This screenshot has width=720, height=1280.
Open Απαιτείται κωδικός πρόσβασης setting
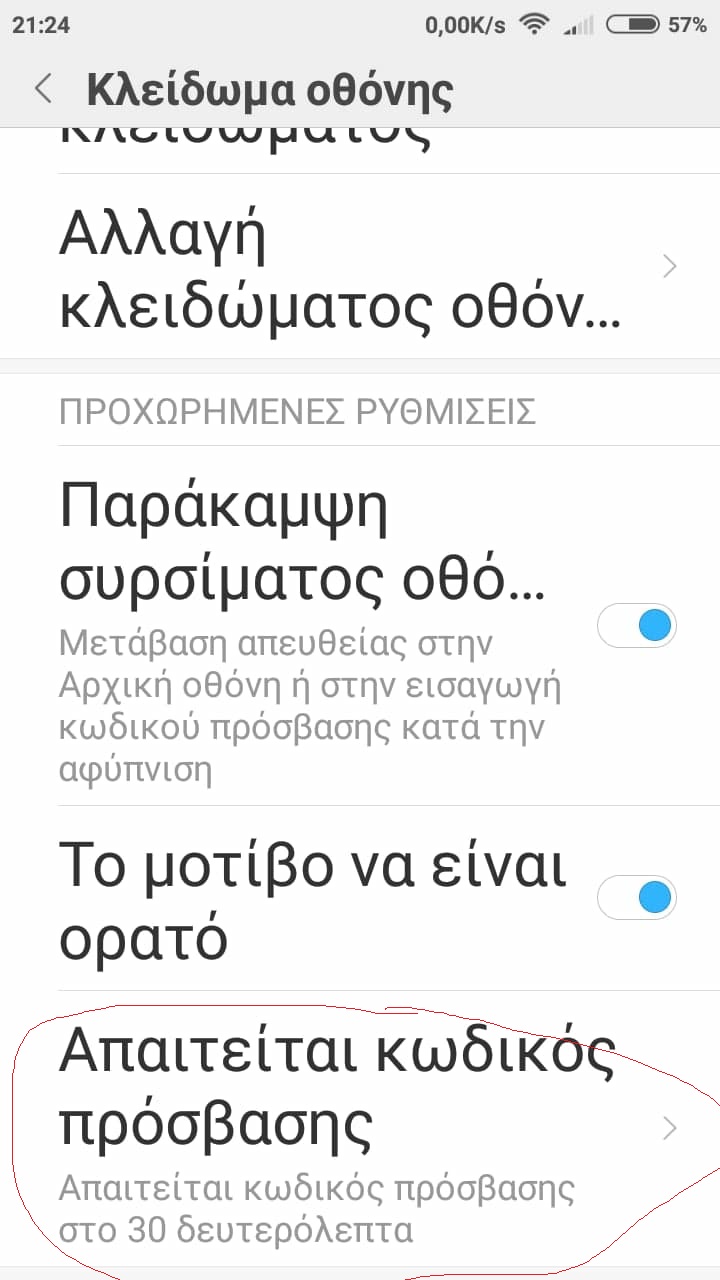tap(360, 1130)
